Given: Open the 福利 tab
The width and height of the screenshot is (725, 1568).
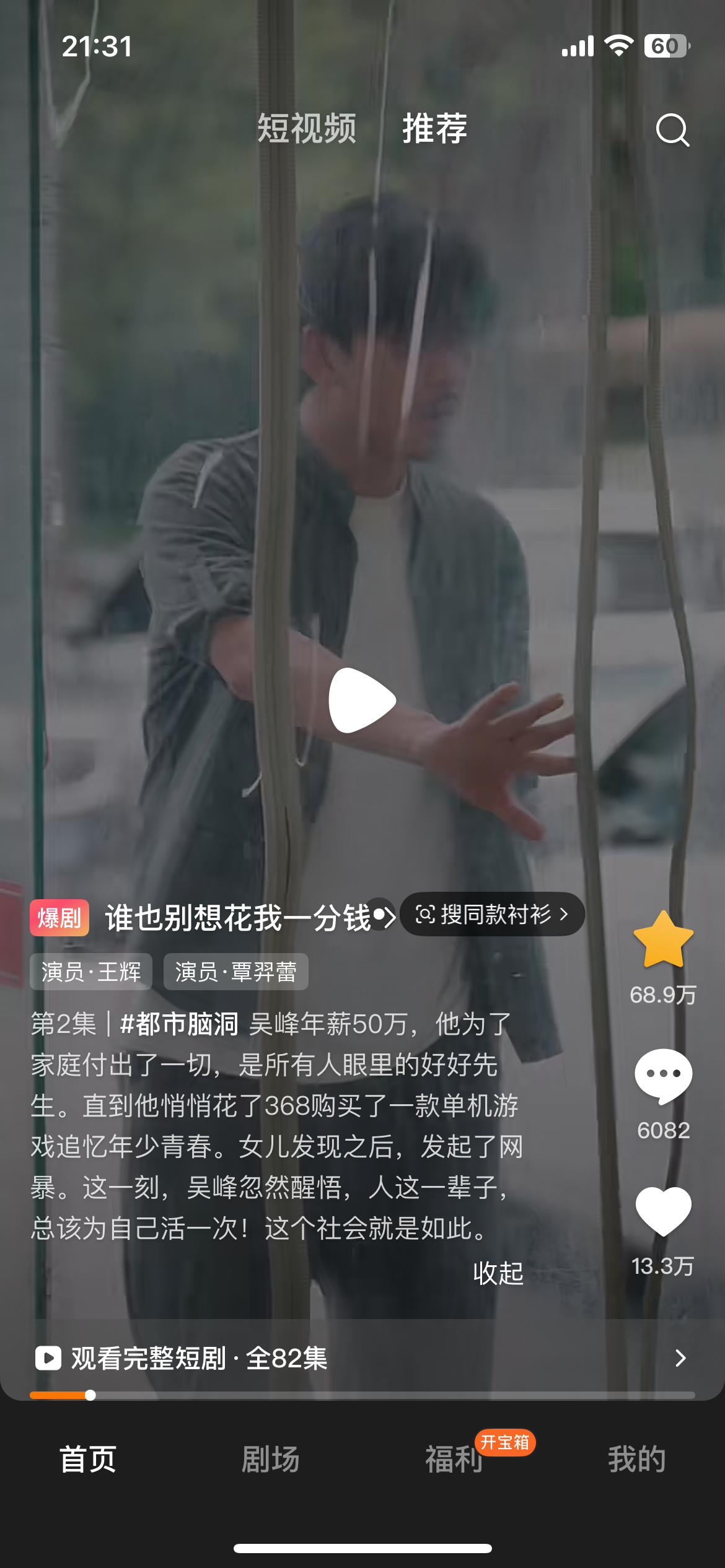Looking at the screenshot, I should pos(454,1459).
